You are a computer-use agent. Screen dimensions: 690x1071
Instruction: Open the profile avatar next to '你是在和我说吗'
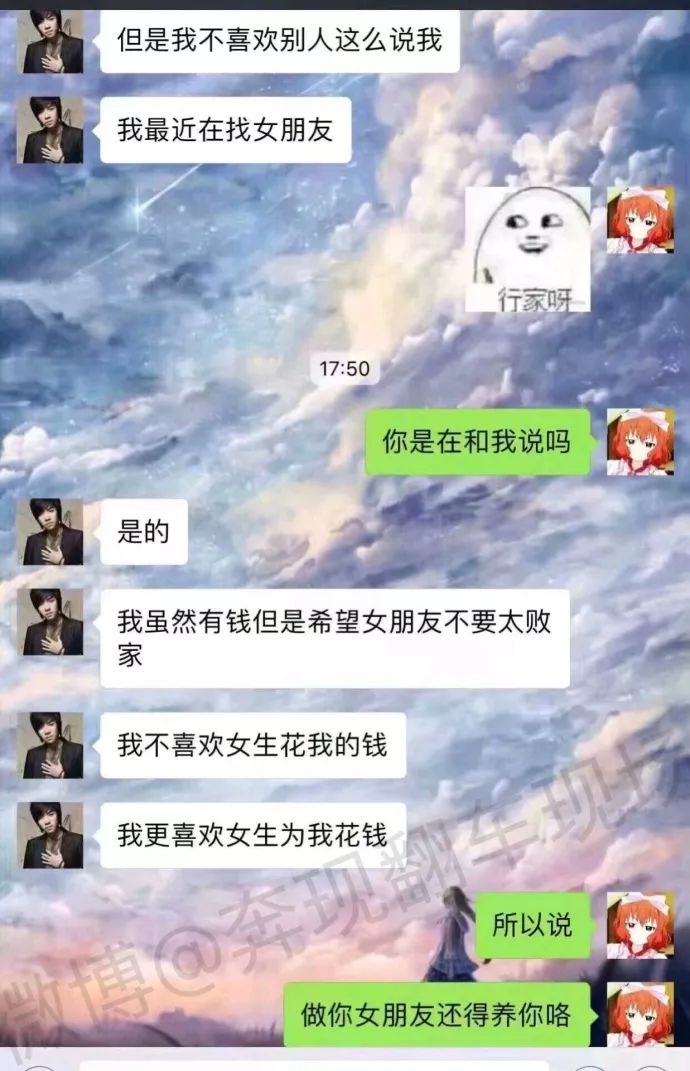640,442
